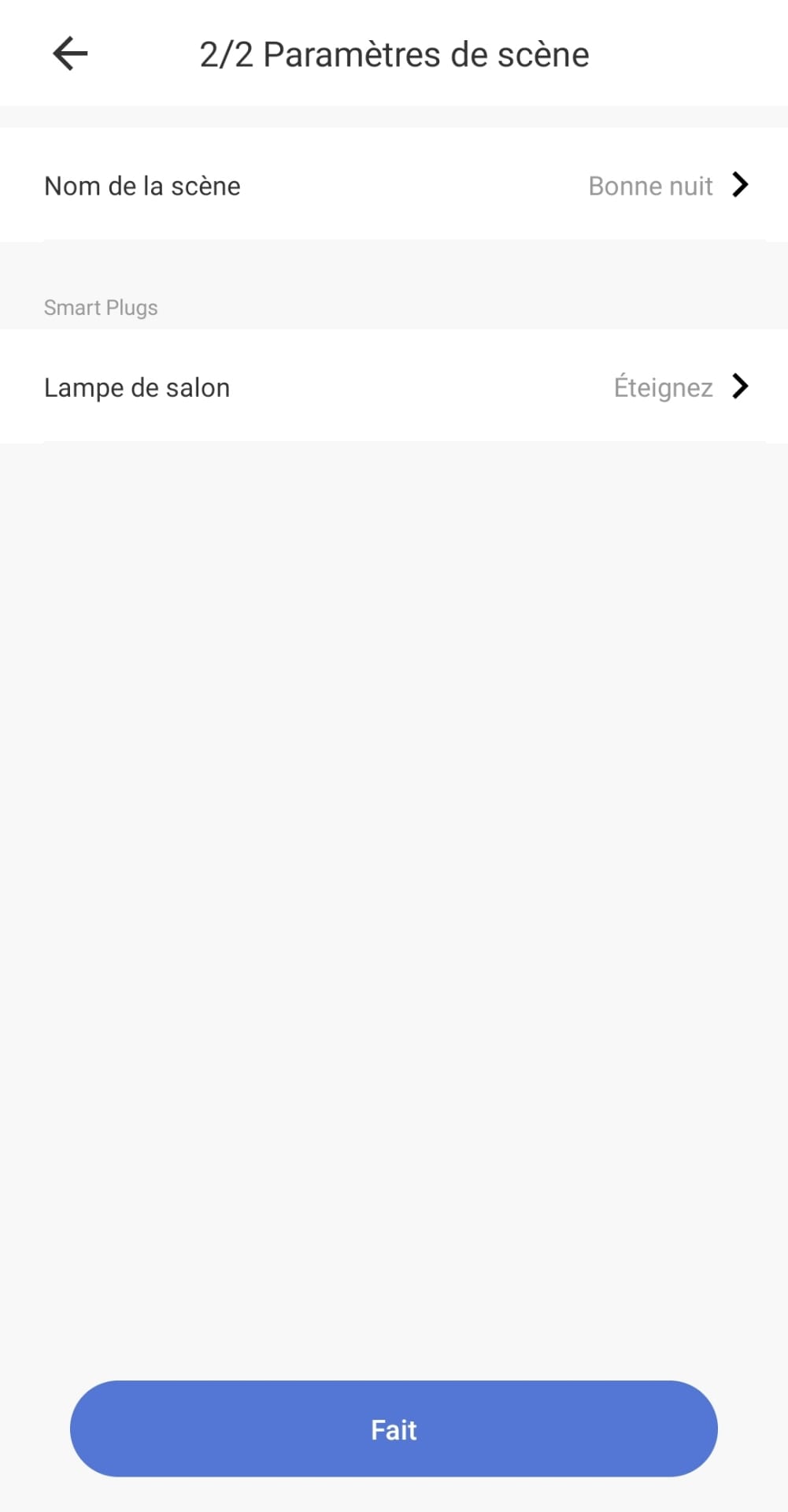The width and height of the screenshot is (788, 1512).
Task: Go back with the arrow icon
Action: pos(70,54)
